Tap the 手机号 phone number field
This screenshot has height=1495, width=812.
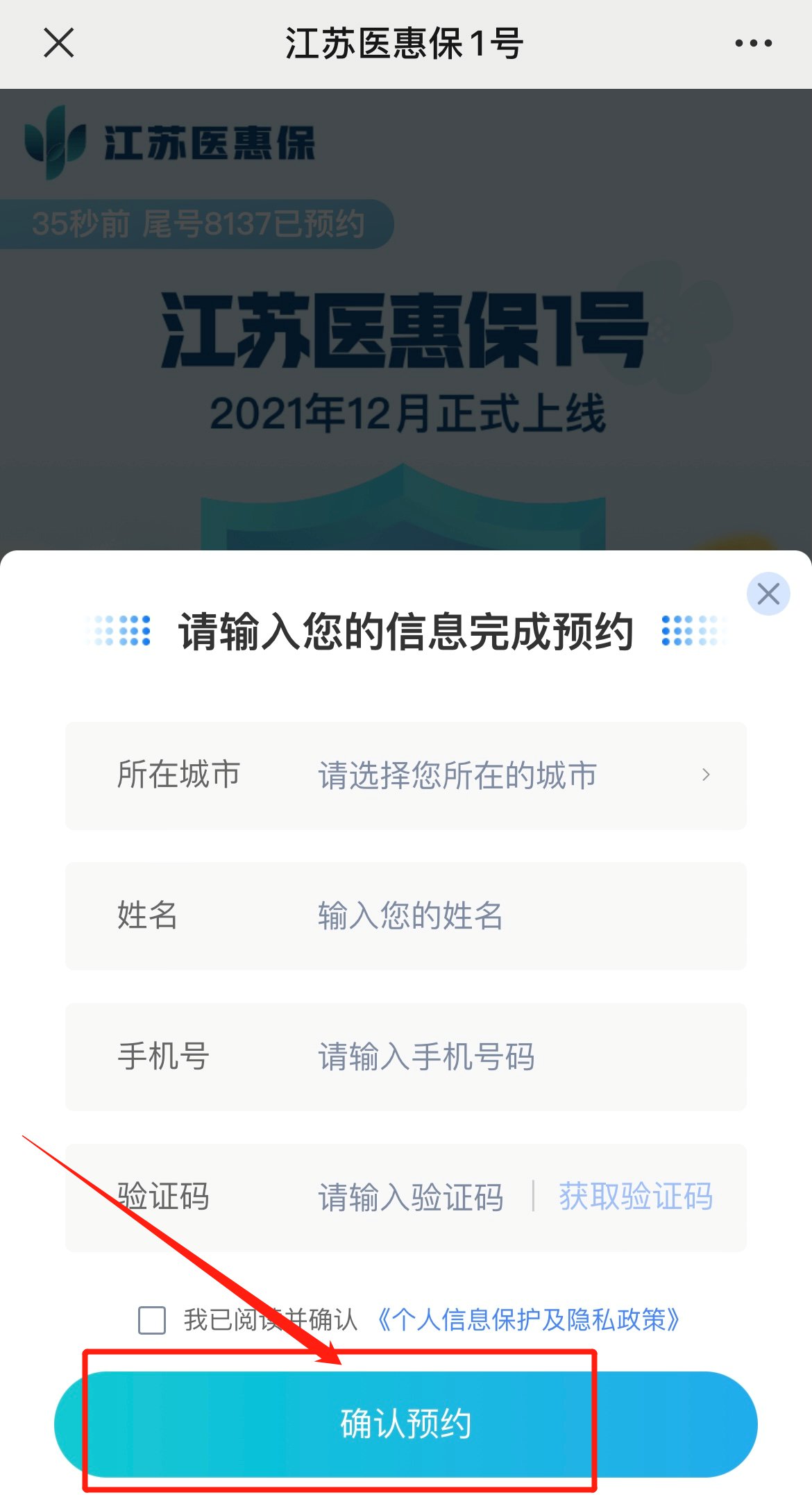click(486, 1056)
